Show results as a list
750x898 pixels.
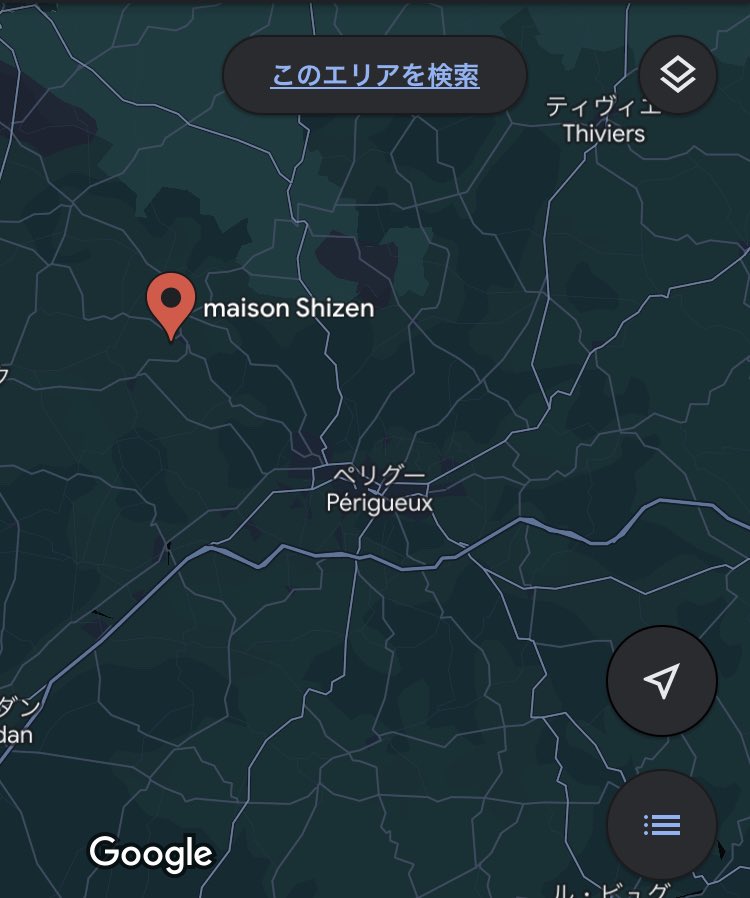pyautogui.click(x=661, y=825)
